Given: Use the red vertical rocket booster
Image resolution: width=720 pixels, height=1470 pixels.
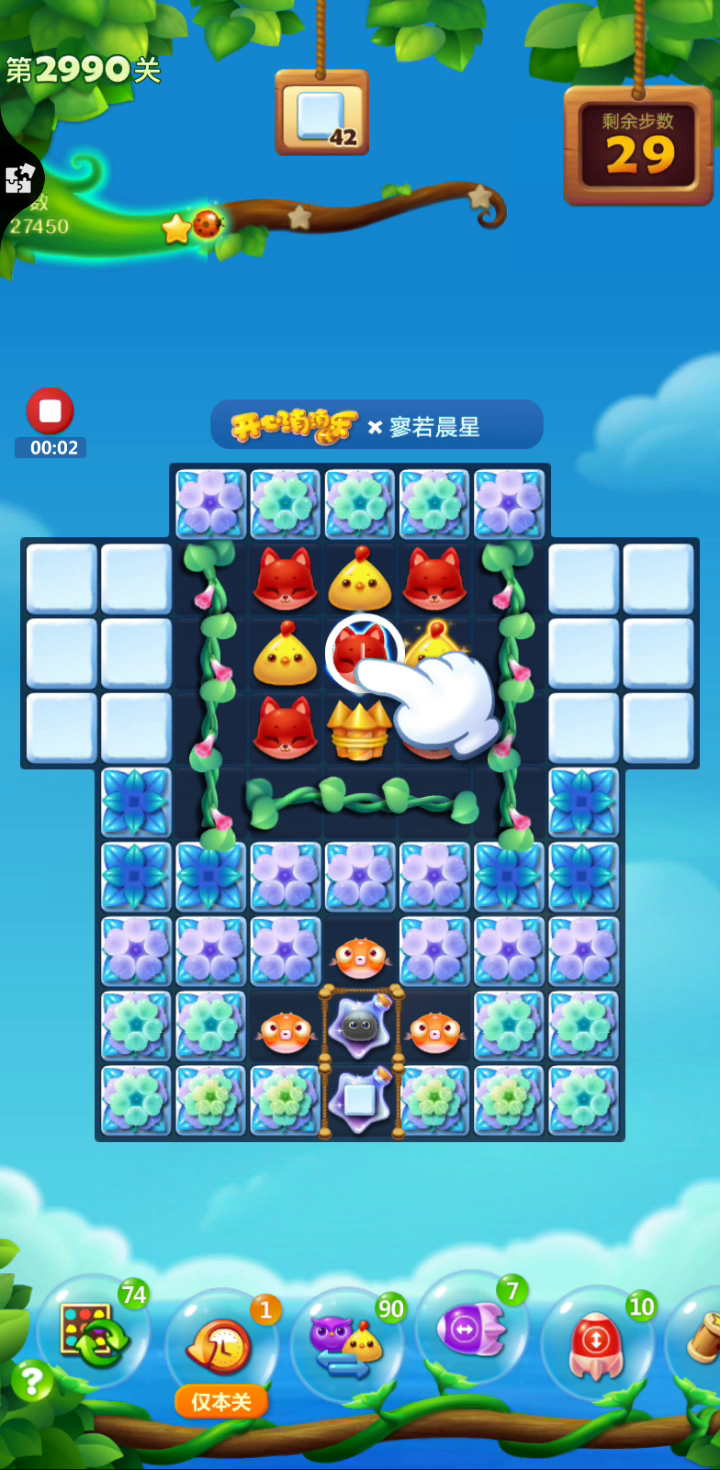Looking at the screenshot, I should pyautogui.click(x=597, y=1342).
